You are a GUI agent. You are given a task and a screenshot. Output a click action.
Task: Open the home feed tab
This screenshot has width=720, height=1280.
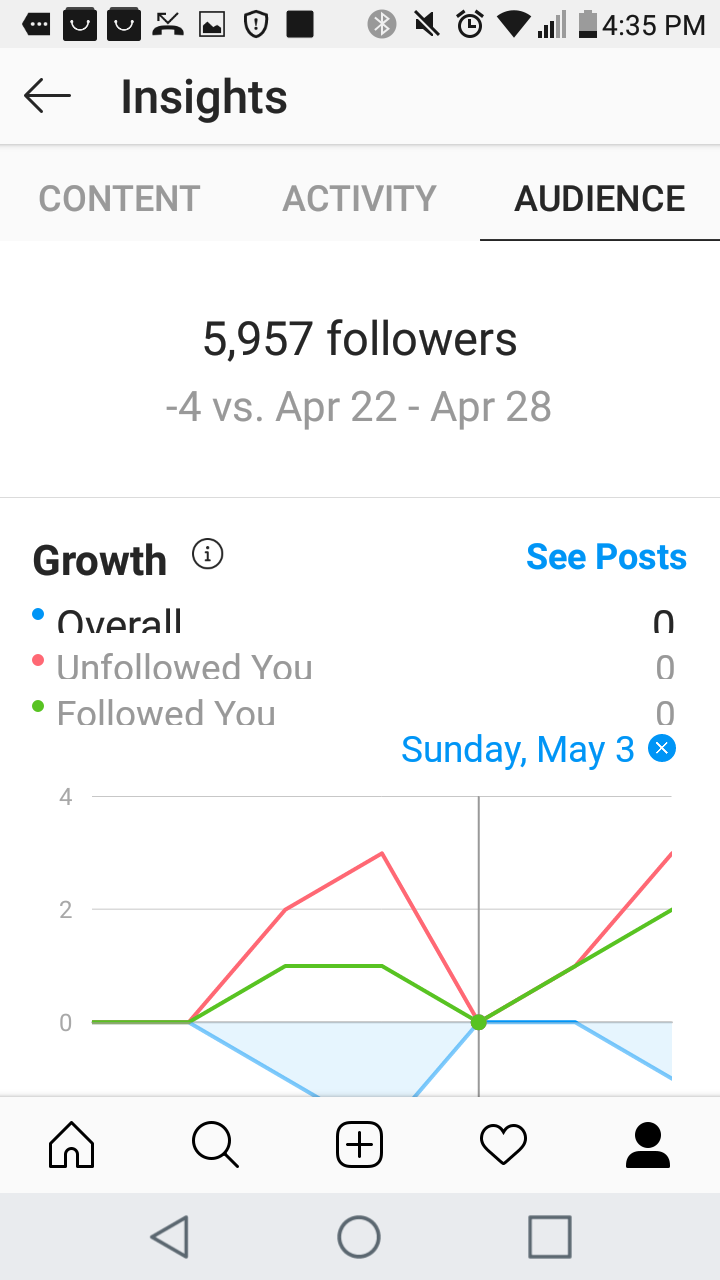click(x=71, y=1143)
